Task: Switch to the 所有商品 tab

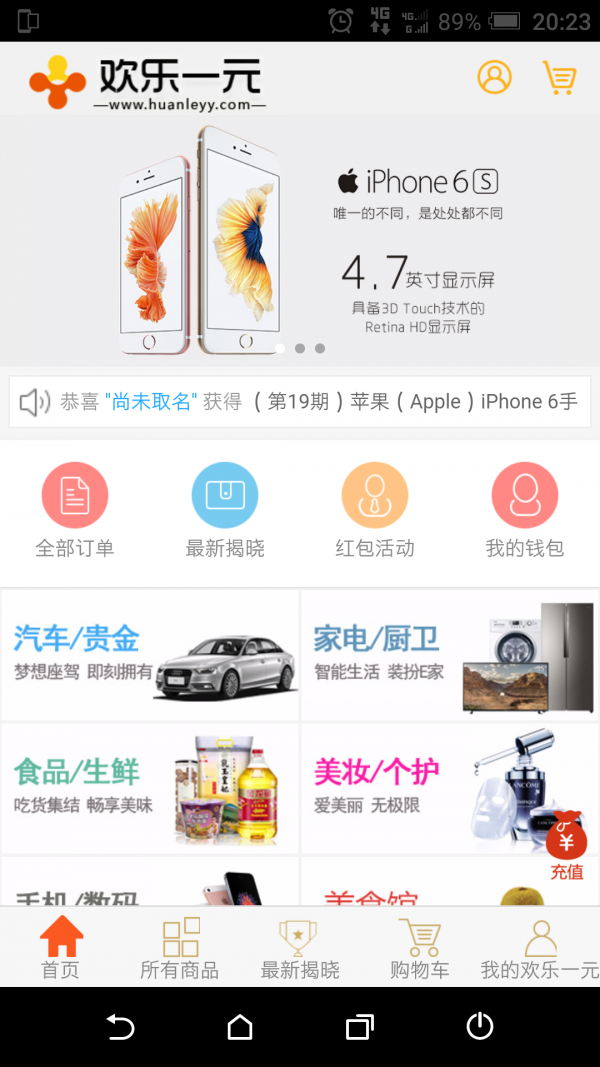Action: tap(180, 948)
